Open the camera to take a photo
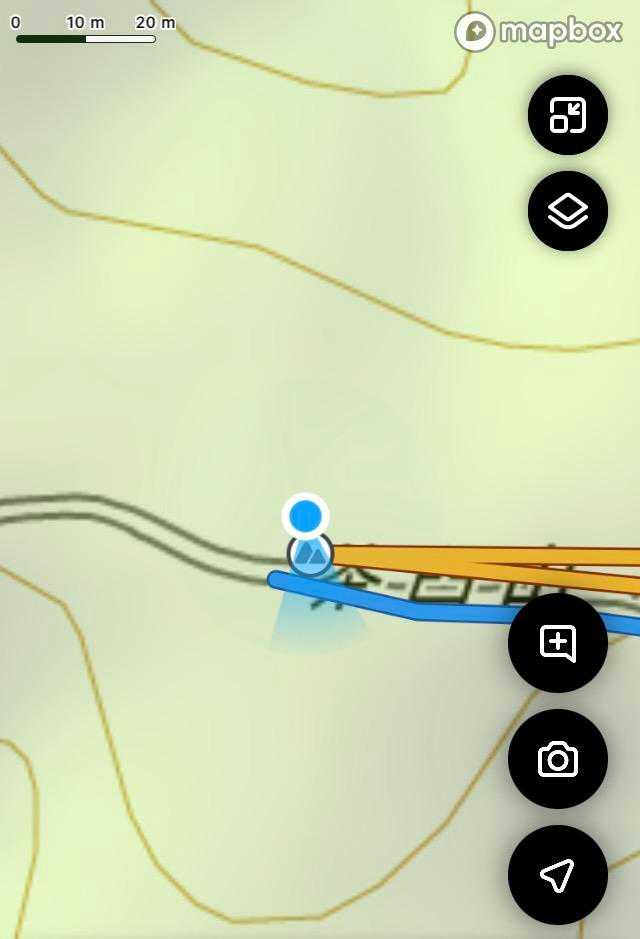The height and width of the screenshot is (939, 640). pyautogui.click(x=558, y=759)
